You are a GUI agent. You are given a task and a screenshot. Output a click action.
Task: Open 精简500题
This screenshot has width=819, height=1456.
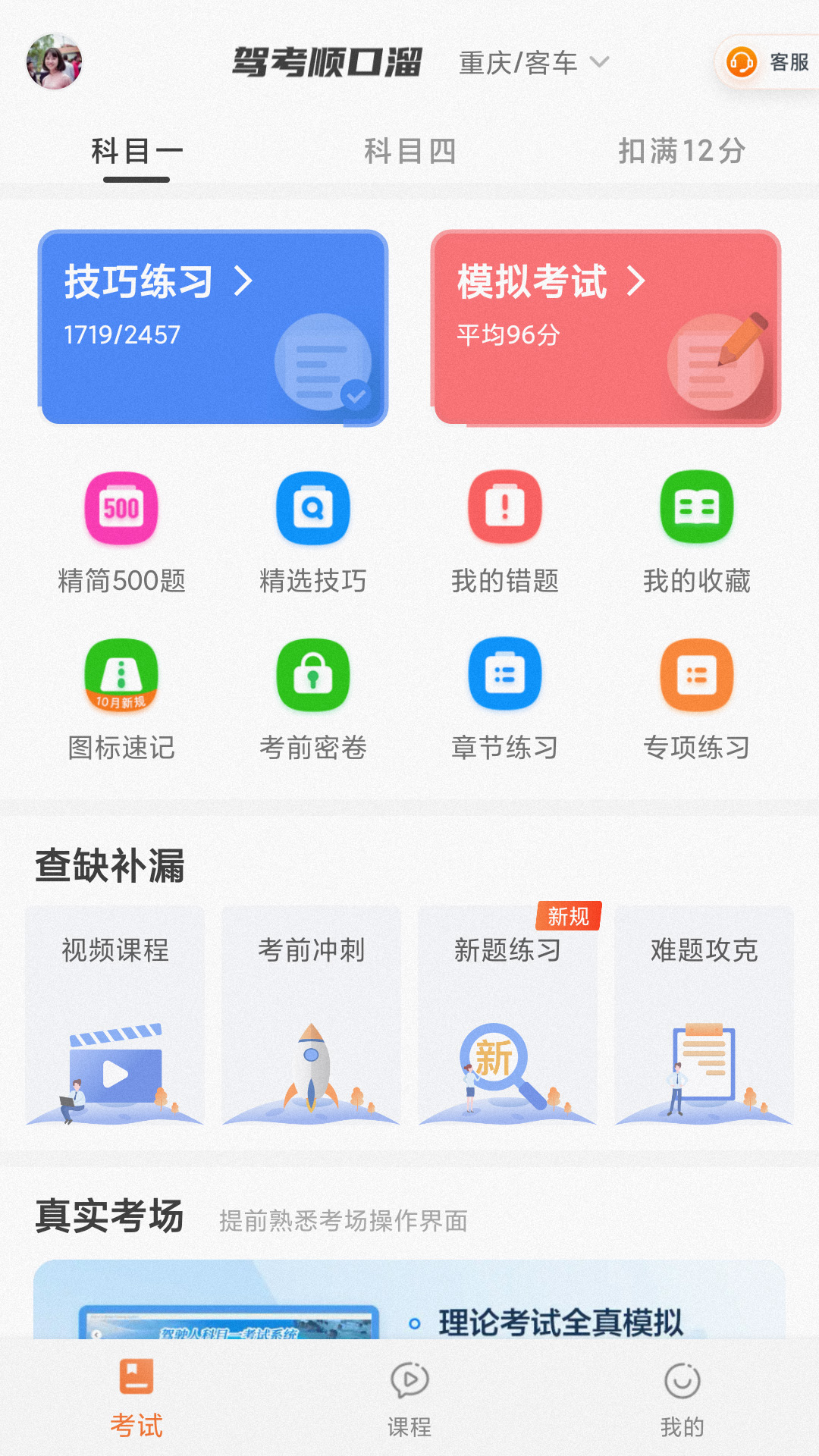coord(121,531)
